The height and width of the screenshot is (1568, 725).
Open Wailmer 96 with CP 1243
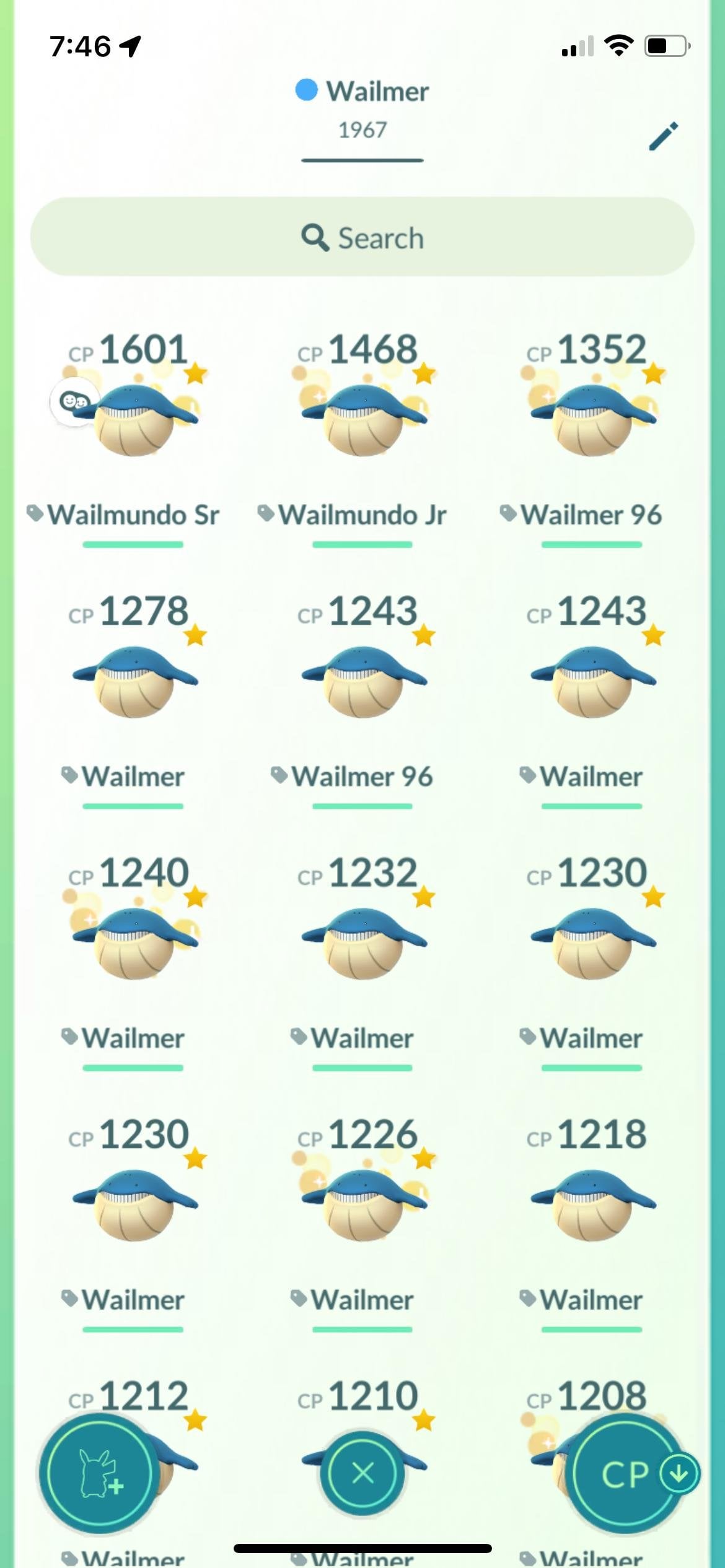[x=363, y=681]
